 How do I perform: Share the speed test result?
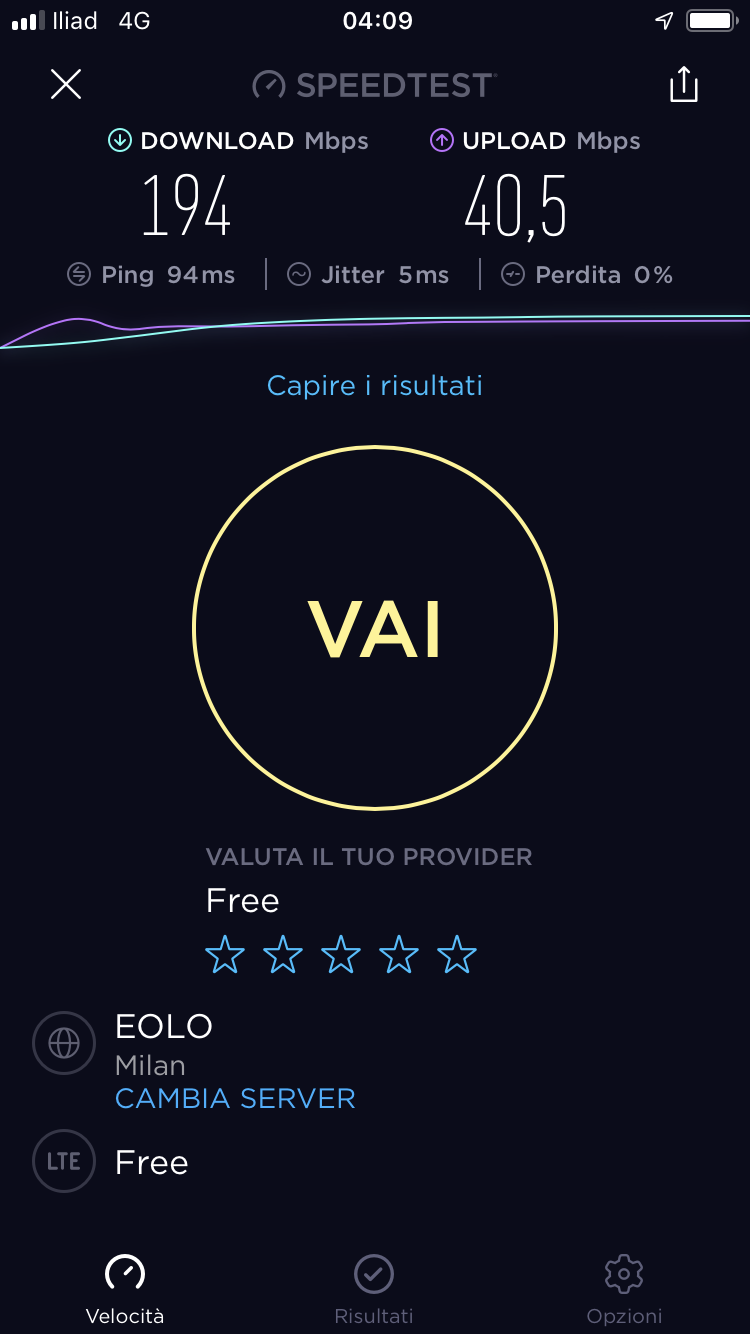coord(683,84)
